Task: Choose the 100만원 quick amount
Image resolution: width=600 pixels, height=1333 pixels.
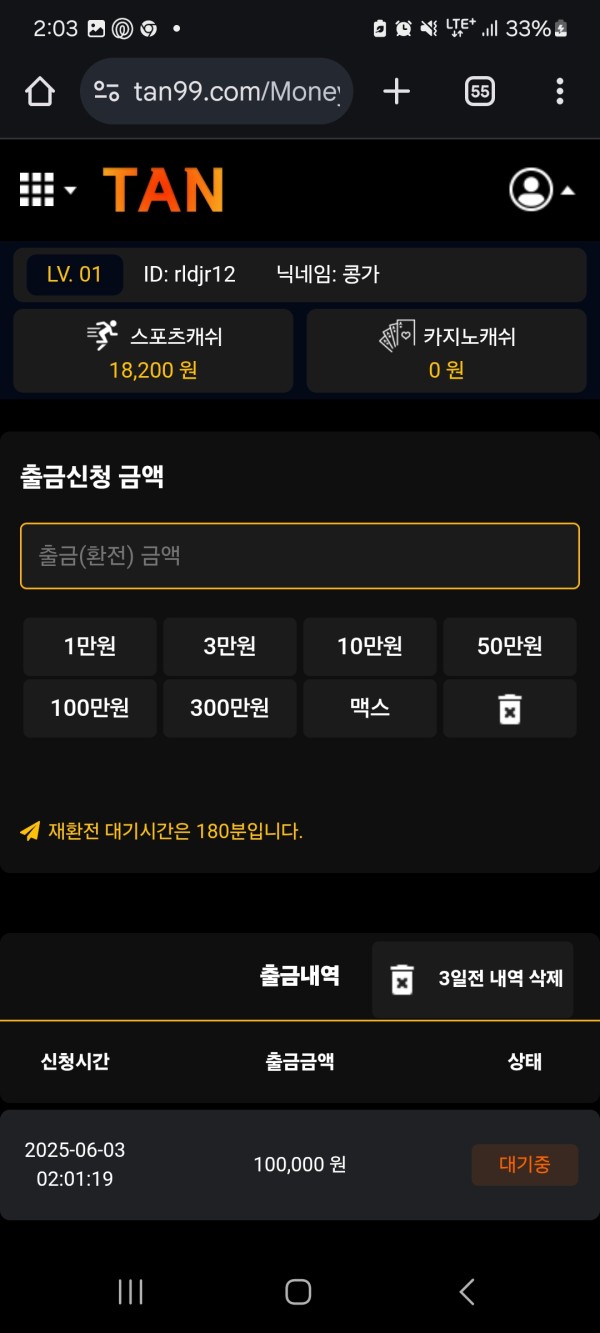Action: click(x=90, y=709)
